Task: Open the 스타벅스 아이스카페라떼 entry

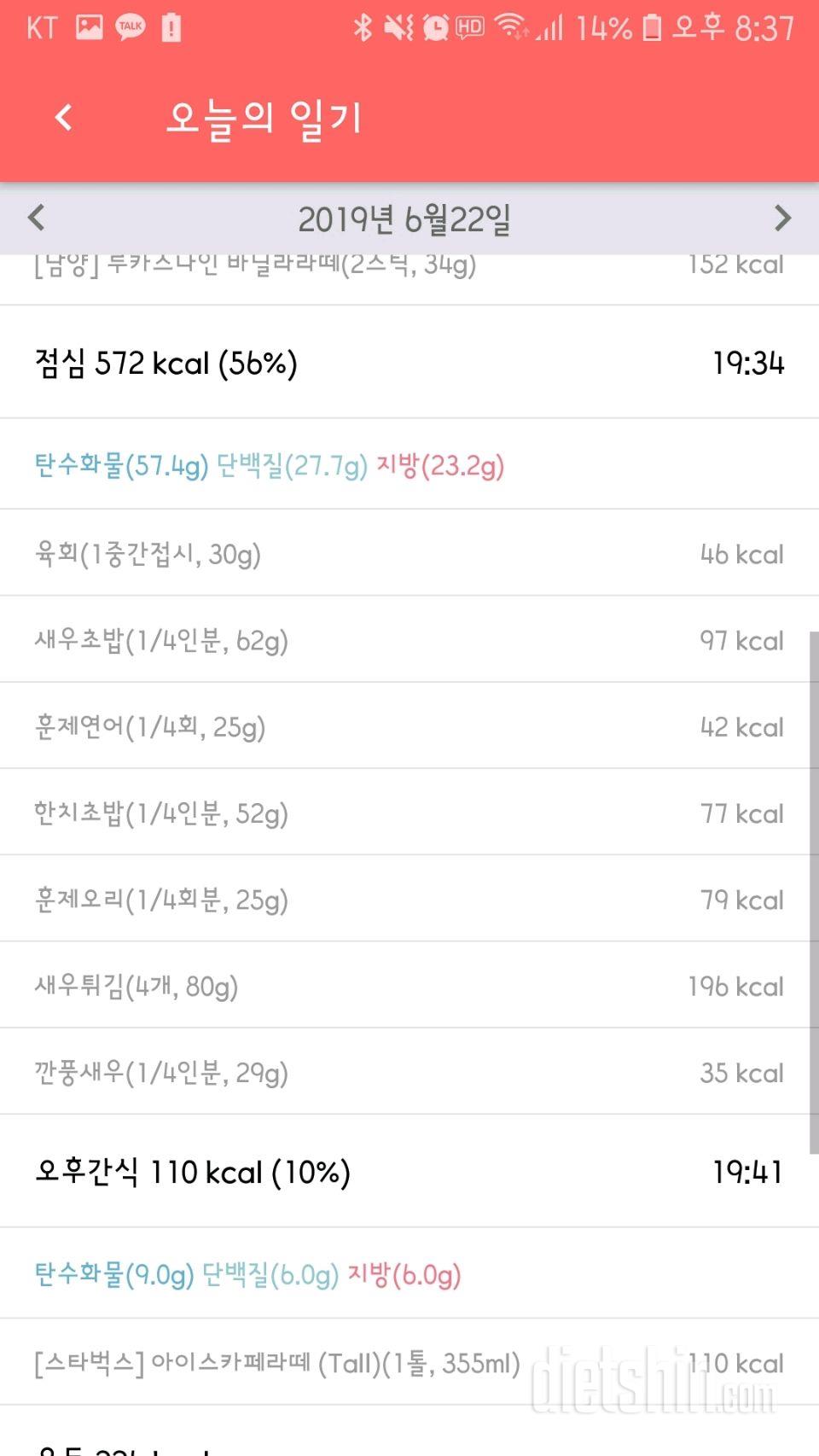Action: pyautogui.click(x=409, y=1363)
